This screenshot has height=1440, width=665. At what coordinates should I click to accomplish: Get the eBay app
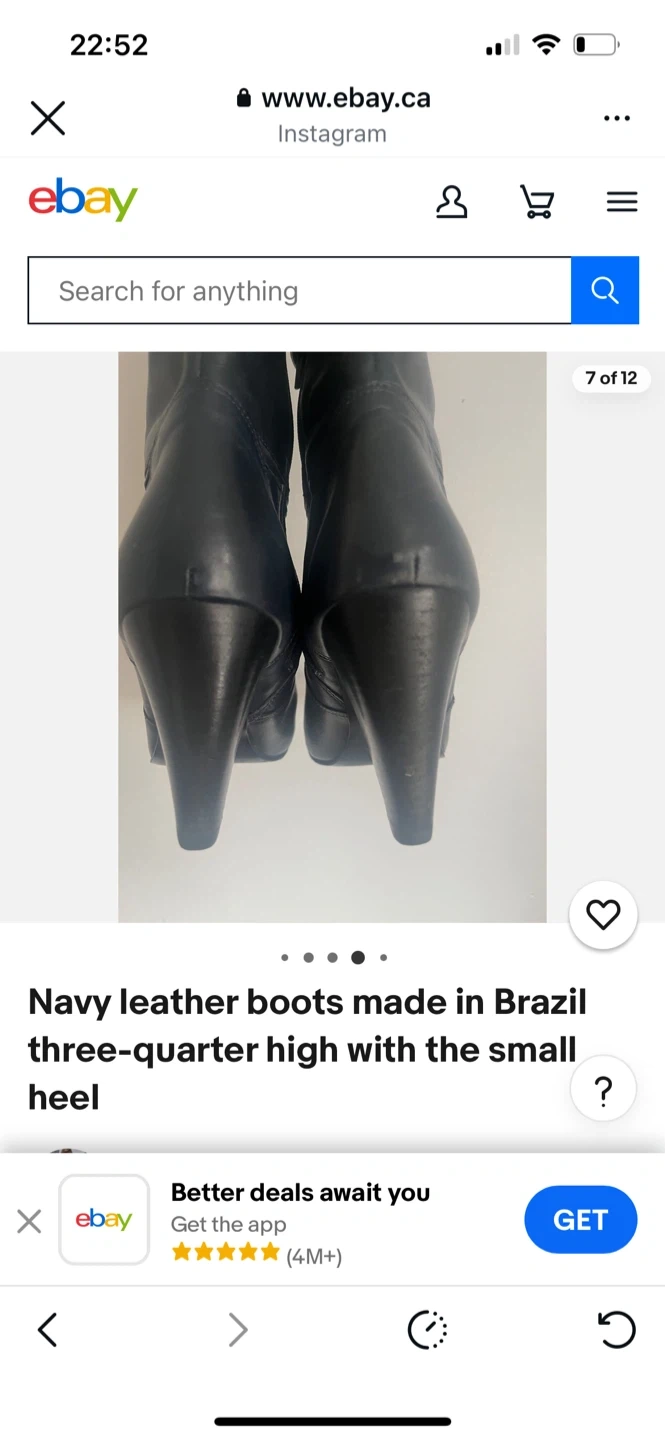[580, 1220]
